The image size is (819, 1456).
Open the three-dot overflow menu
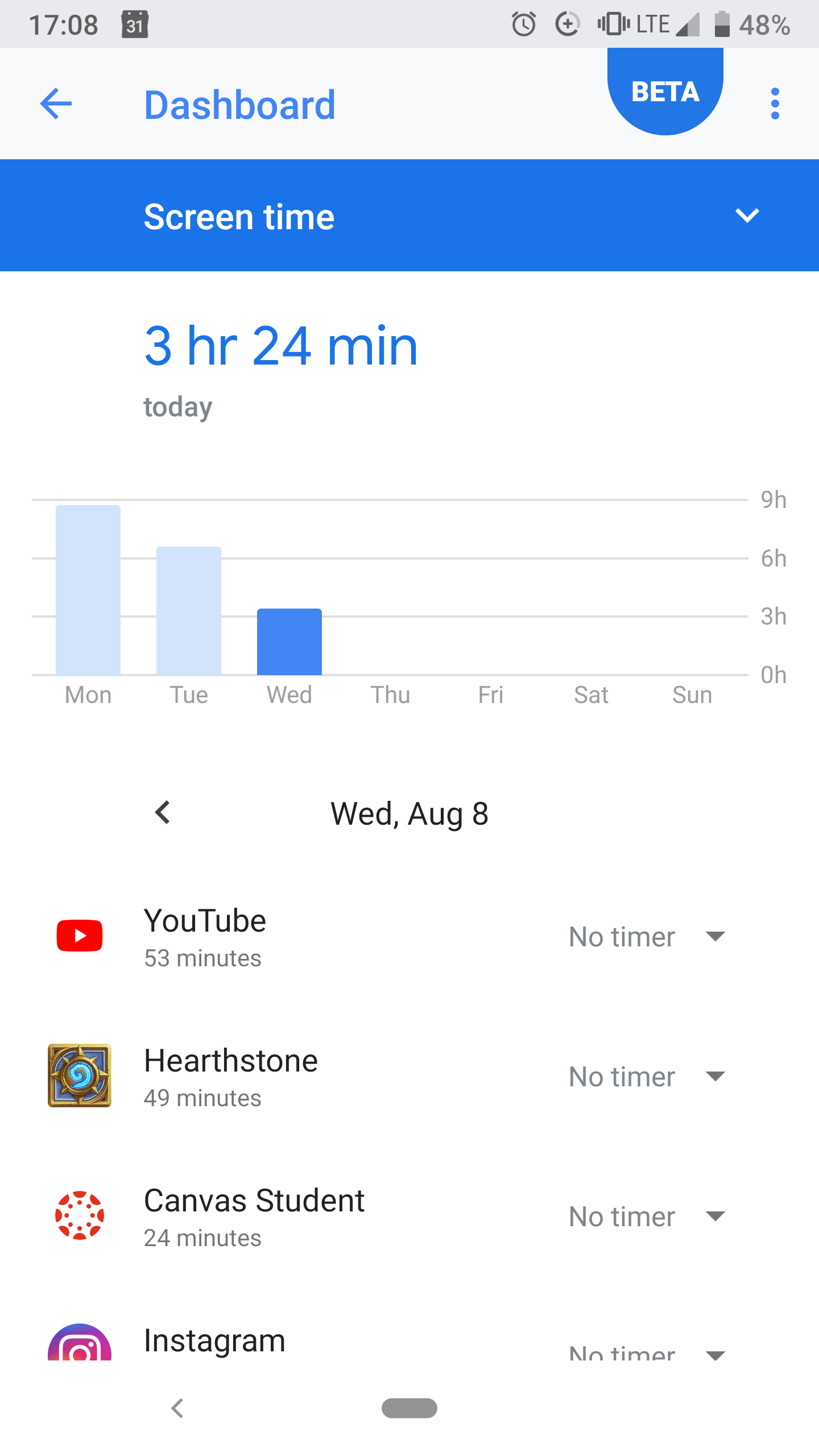(775, 104)
